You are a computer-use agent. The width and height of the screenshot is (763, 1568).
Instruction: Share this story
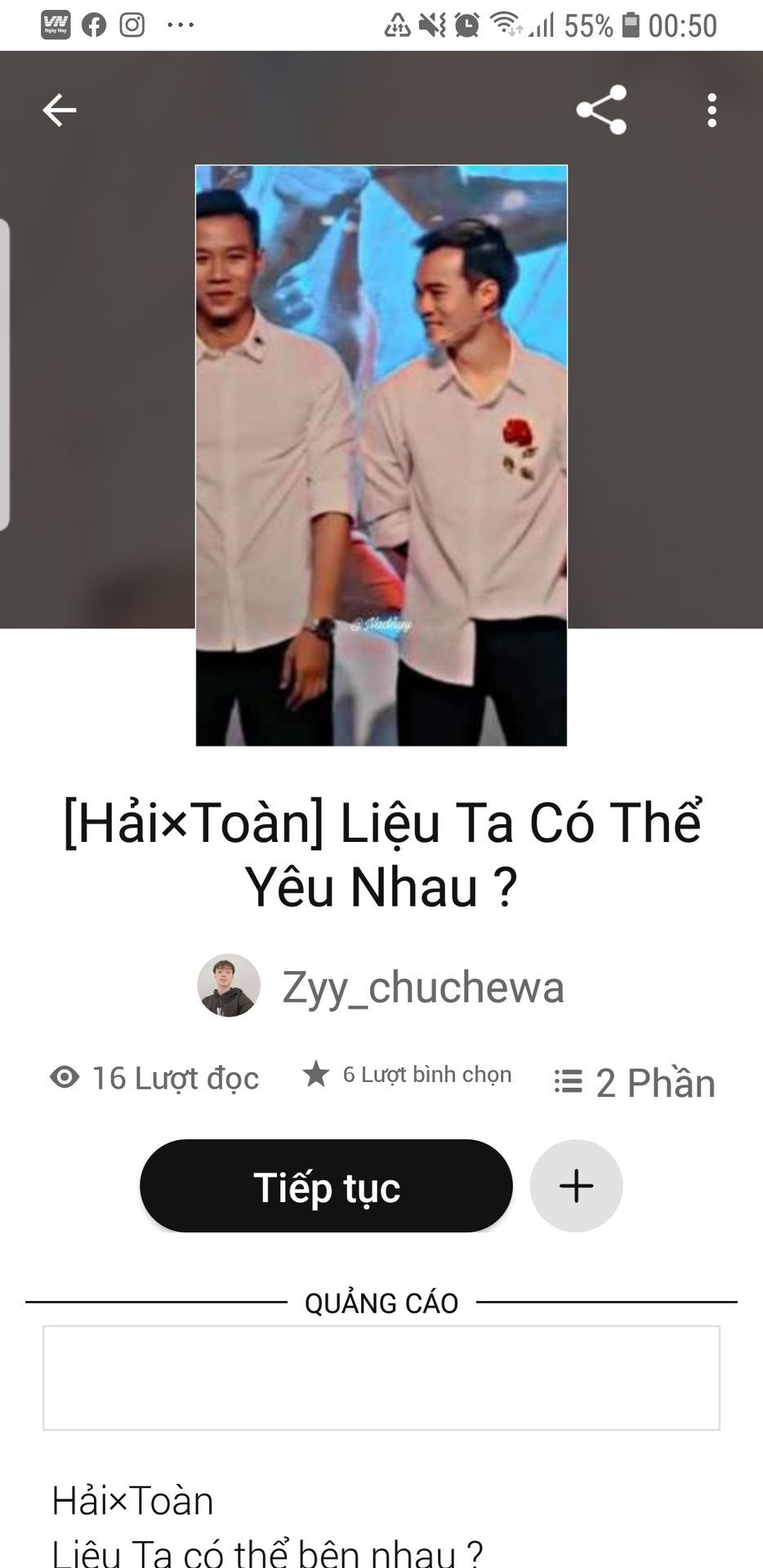[601, 110]
